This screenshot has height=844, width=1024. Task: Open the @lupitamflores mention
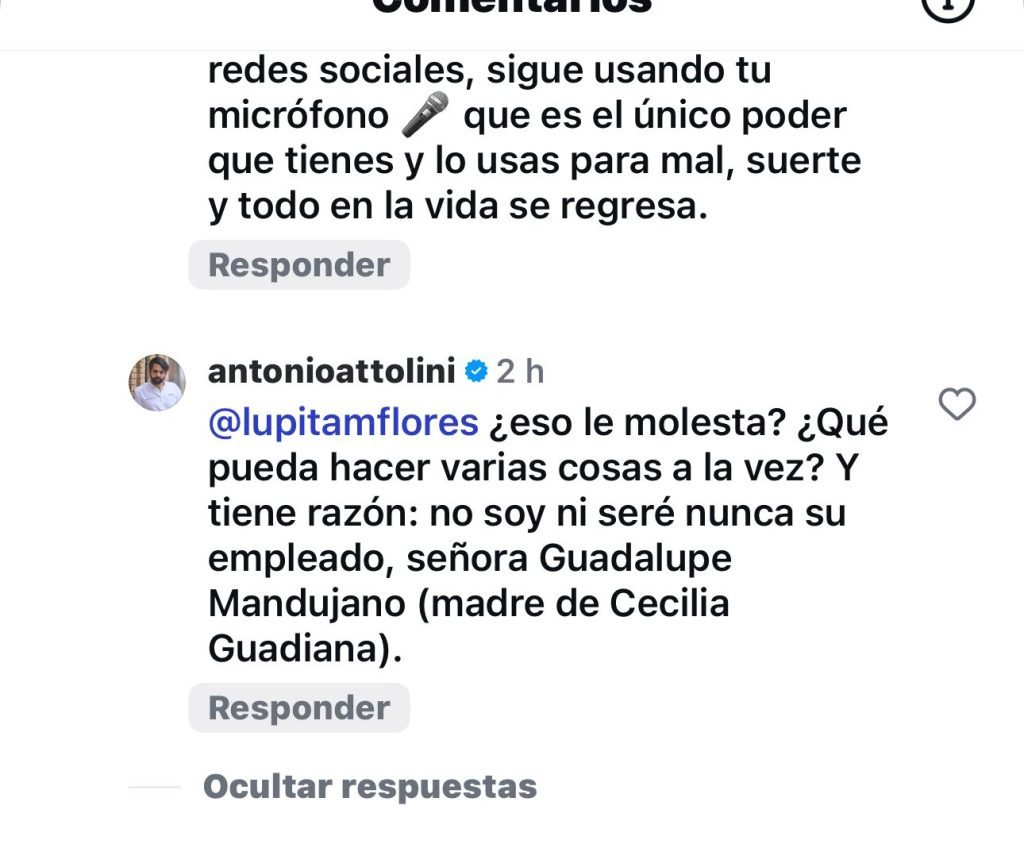[x=343, y=423]
